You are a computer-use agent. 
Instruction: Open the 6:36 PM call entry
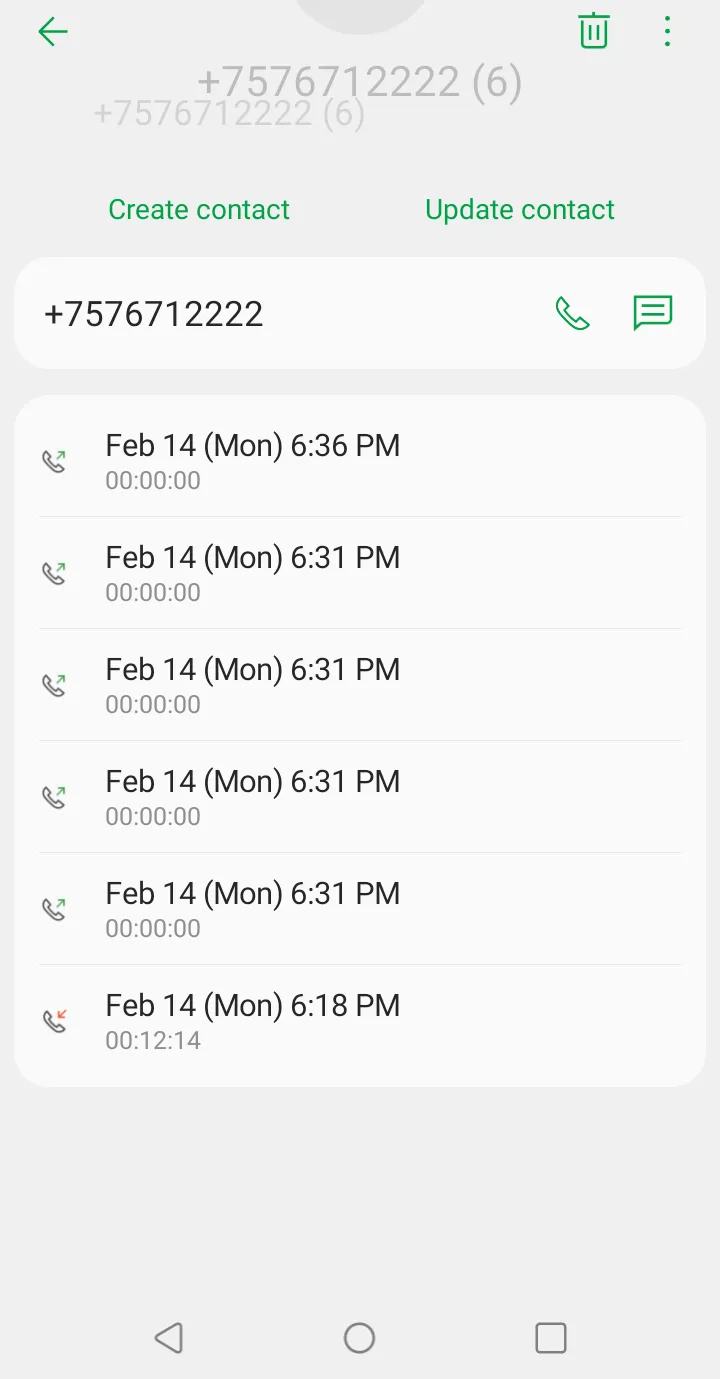tap(360, 460)
